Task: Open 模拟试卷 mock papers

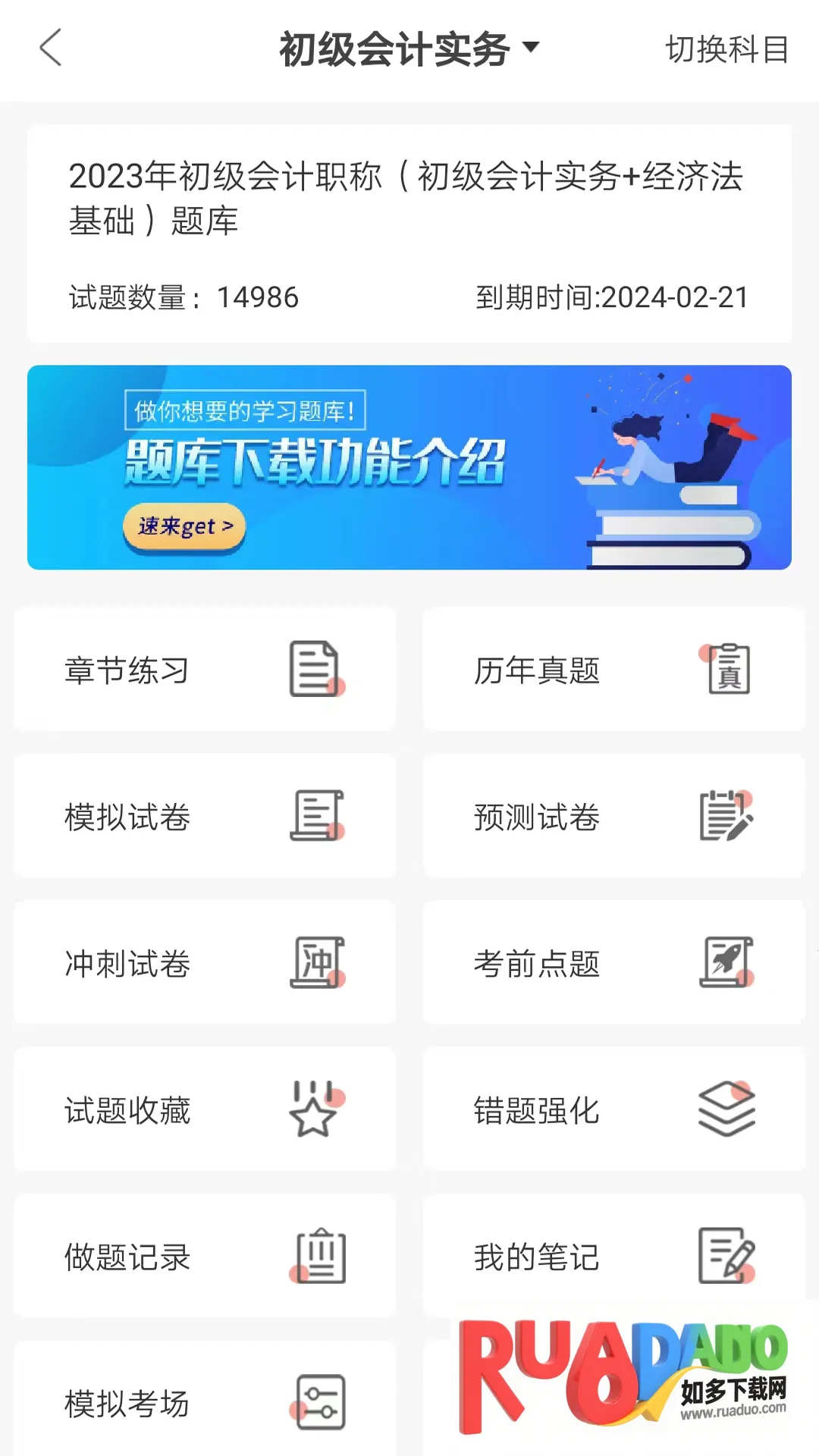Action: (205, 816)
